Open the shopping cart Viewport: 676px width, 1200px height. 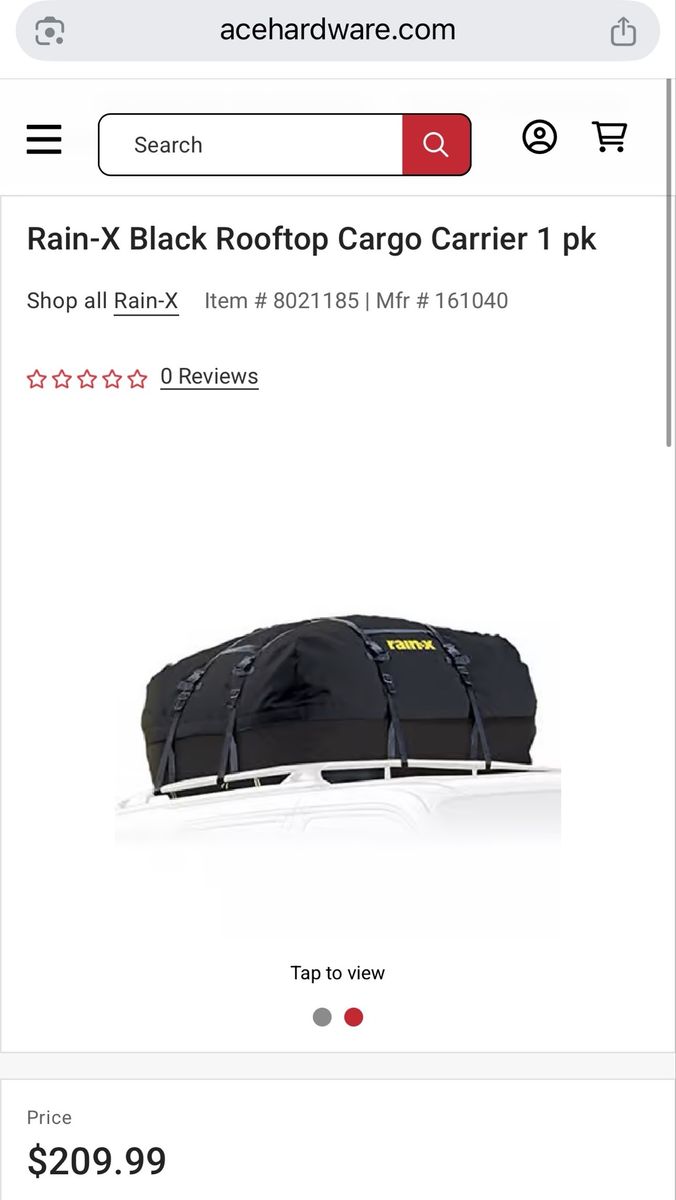[609, 137]
